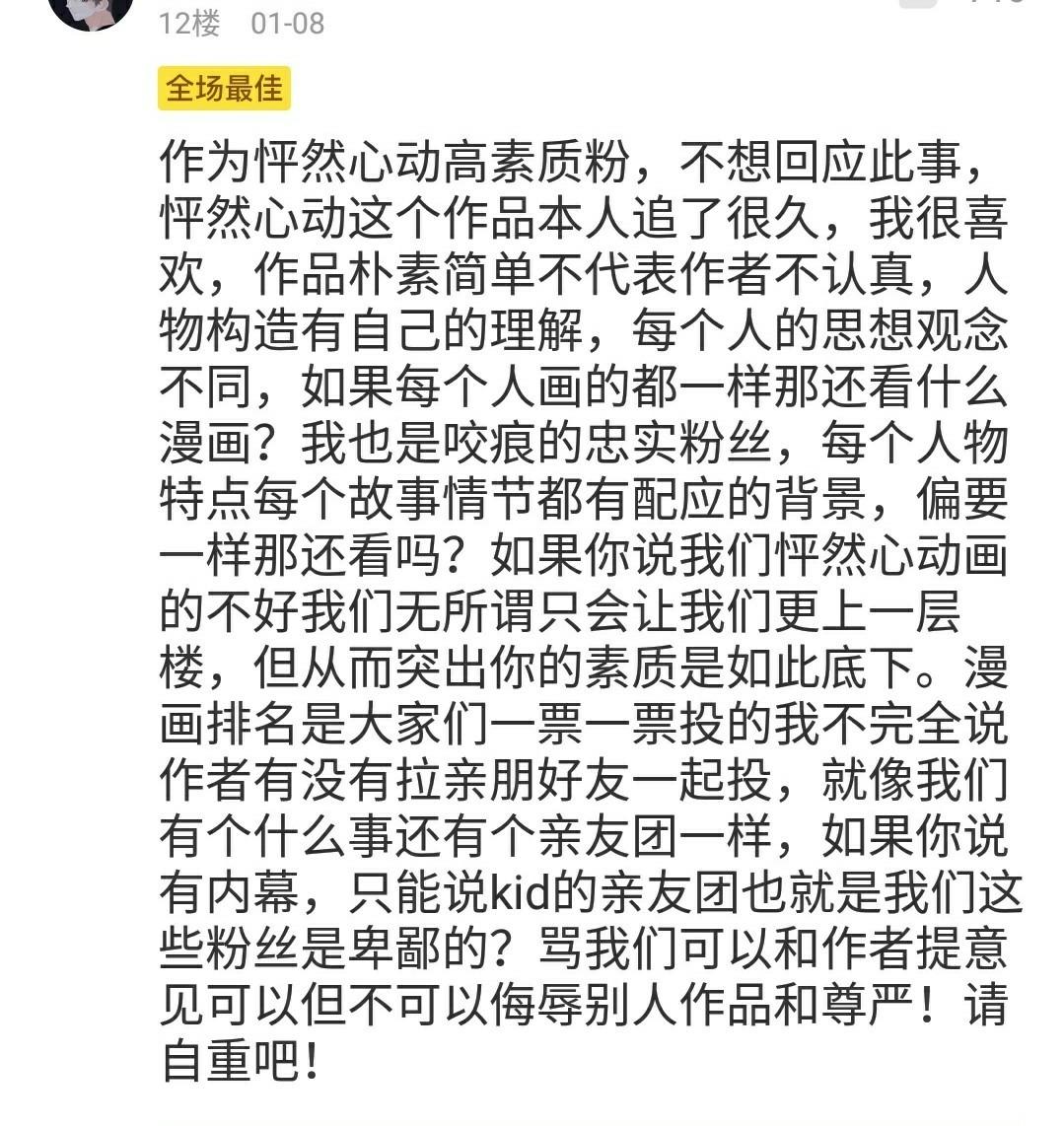Open the 12楼 commenter's avatar profile
This screenshot has width=1064, height=1126.
pos(90,10)
